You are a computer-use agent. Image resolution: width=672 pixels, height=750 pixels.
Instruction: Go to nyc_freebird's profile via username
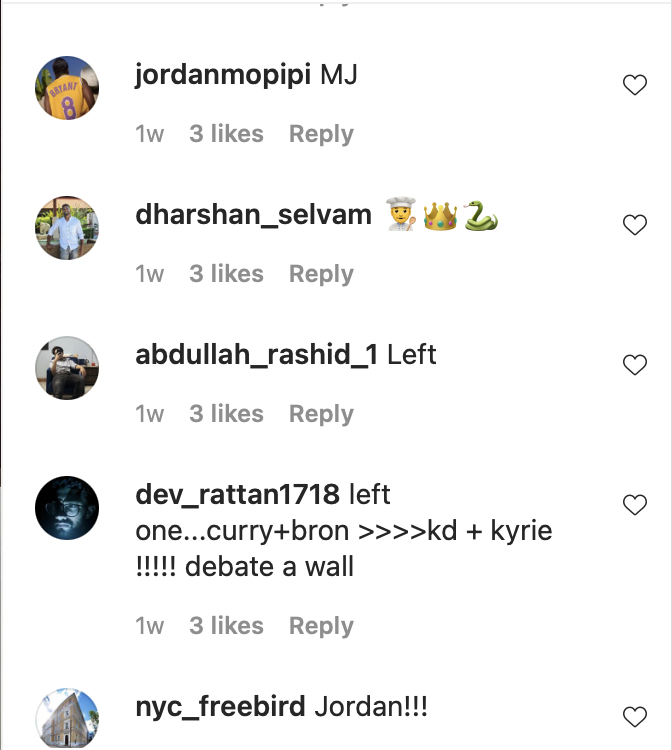click(x=220, y=707)
